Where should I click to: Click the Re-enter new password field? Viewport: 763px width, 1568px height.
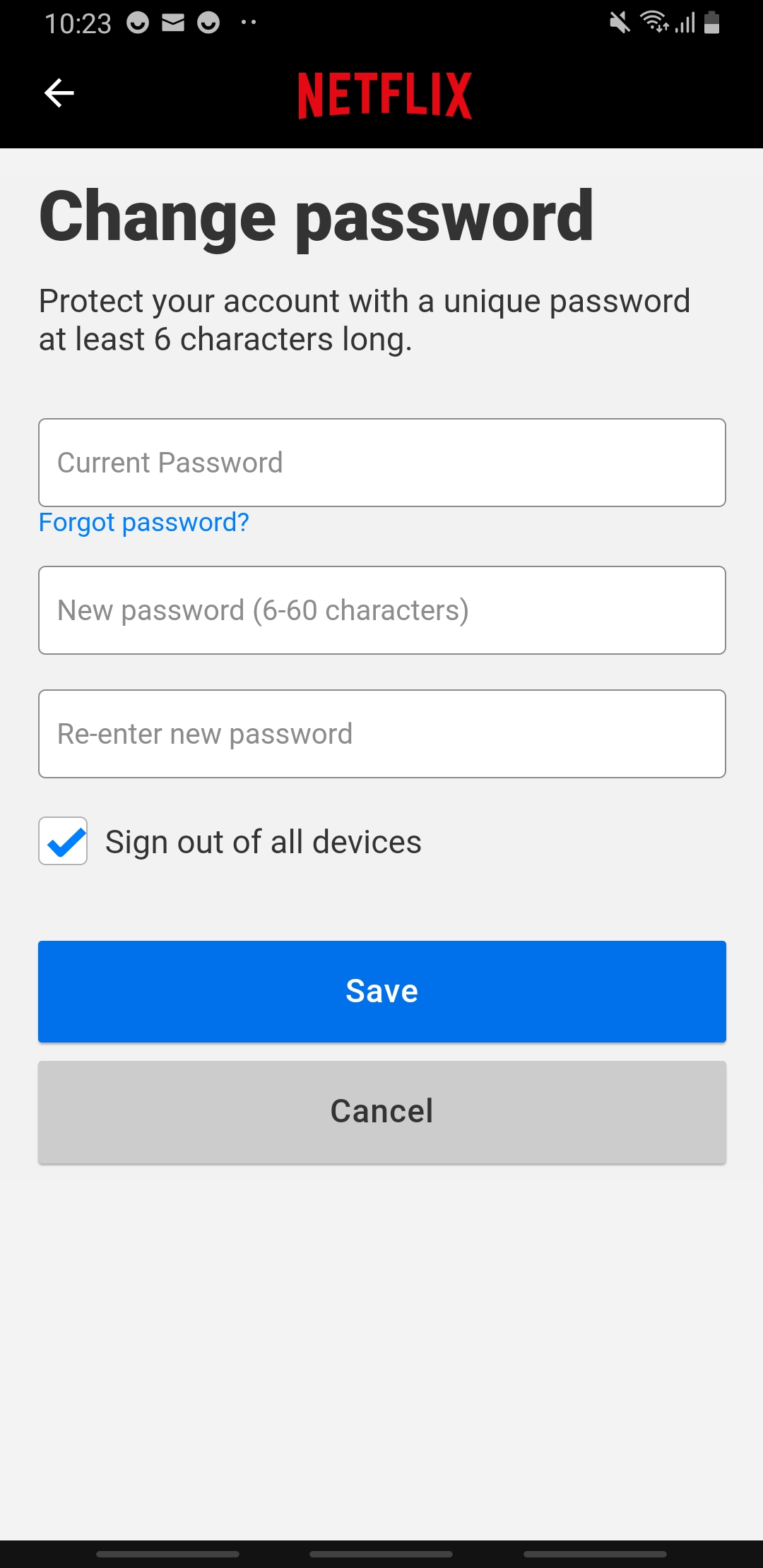tap(381, 733)
